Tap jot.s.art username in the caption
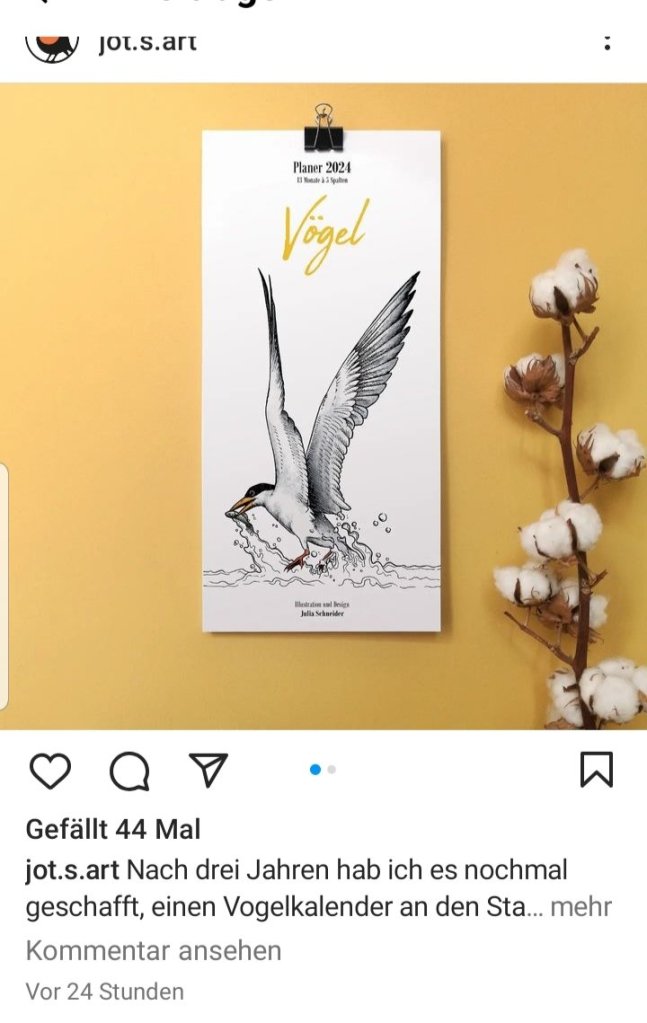This screenshot has width=647, height=1023. [x=73, y=869]
